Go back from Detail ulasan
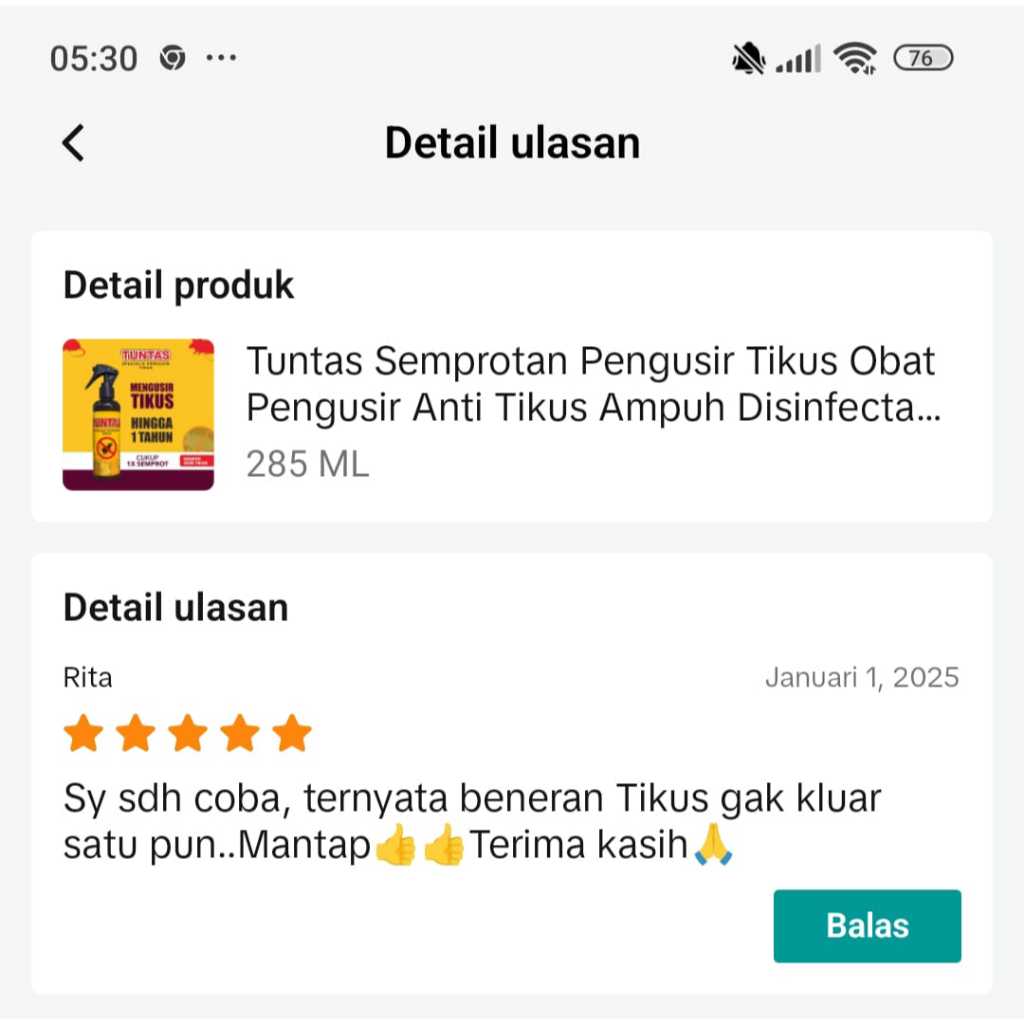 click(x=73, y=143)
